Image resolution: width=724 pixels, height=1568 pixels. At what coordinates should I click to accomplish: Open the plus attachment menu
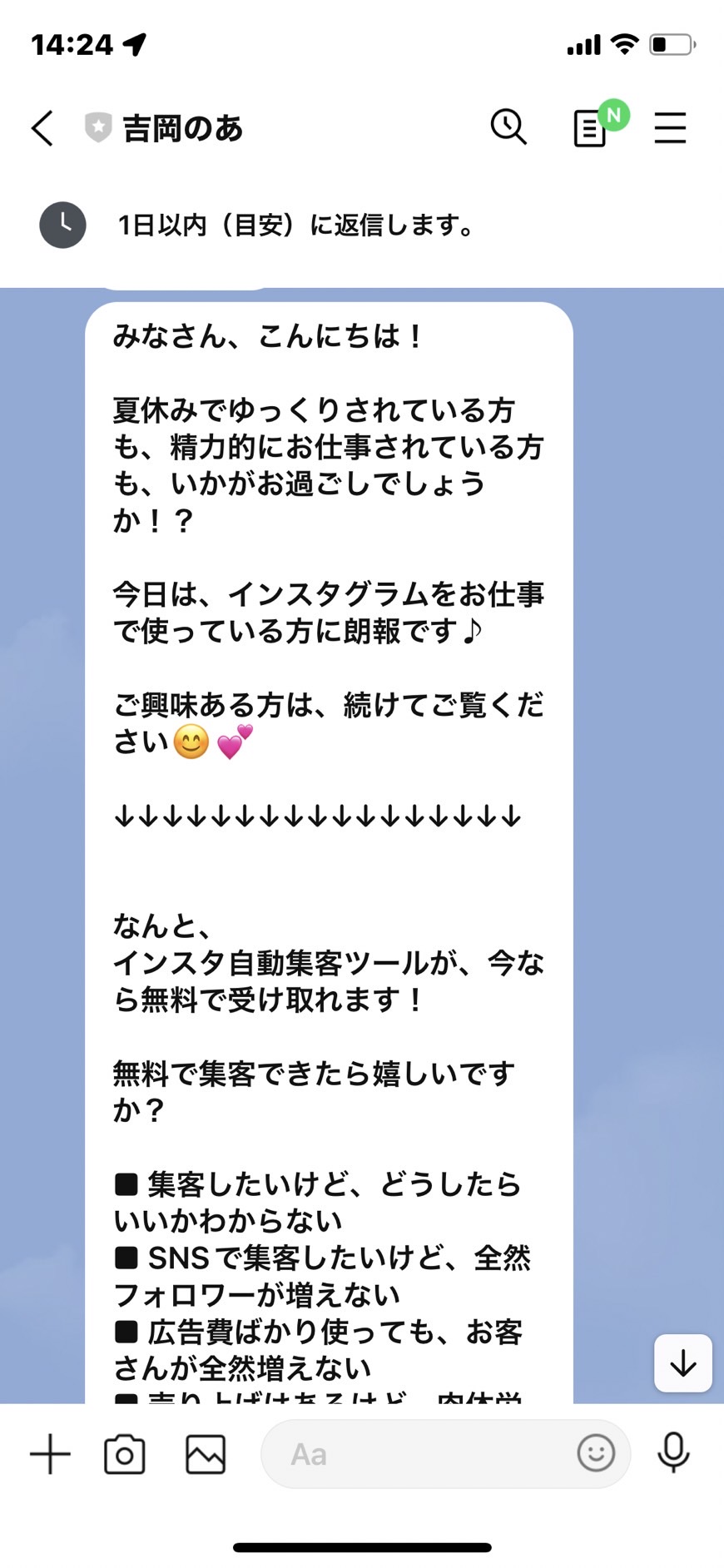(x=51, y=1454)
